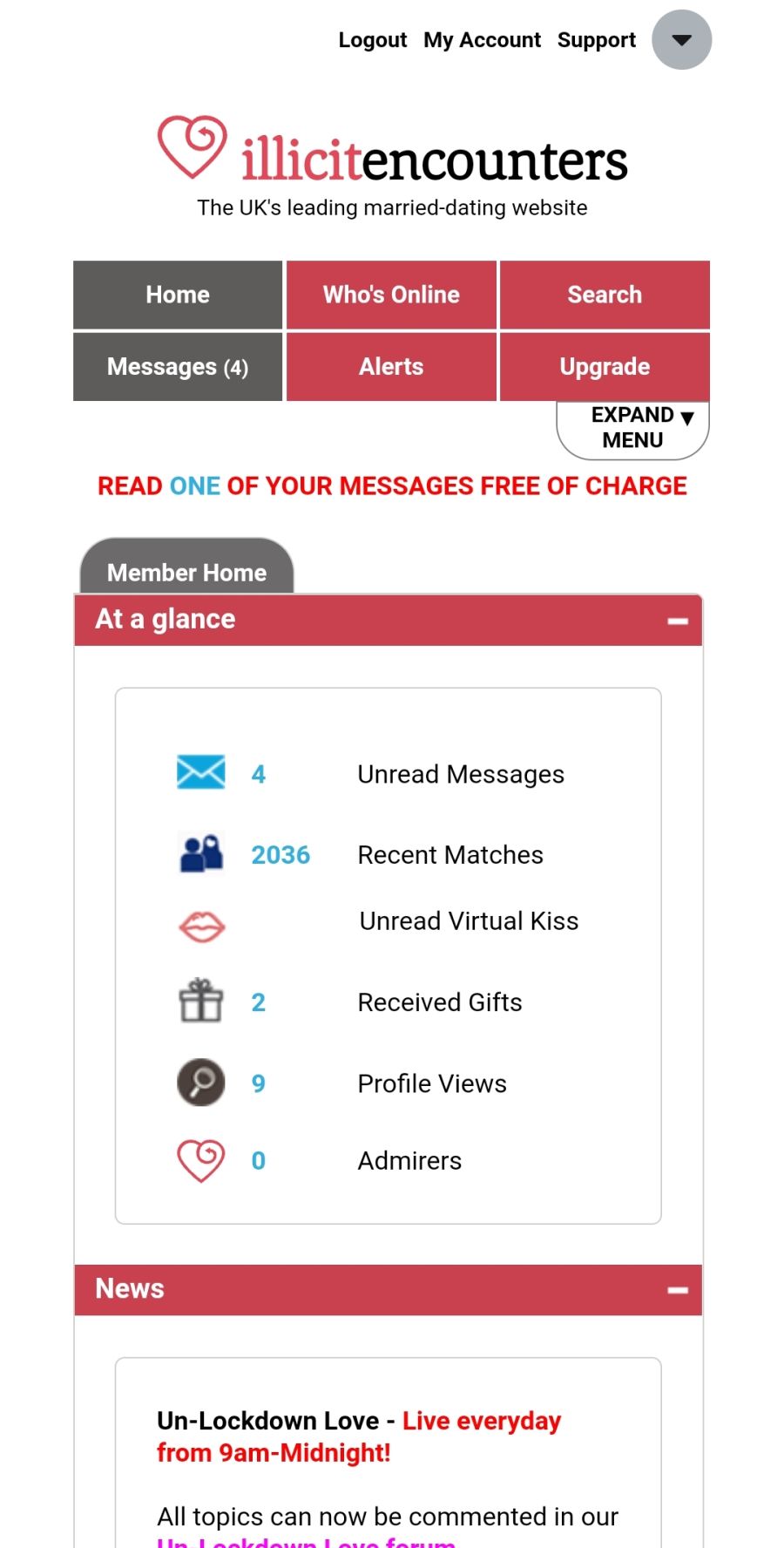Select the Upgrade tab
Viewport: 784px width, 1548px height.
pyautogui.click(x=605, y=367)
